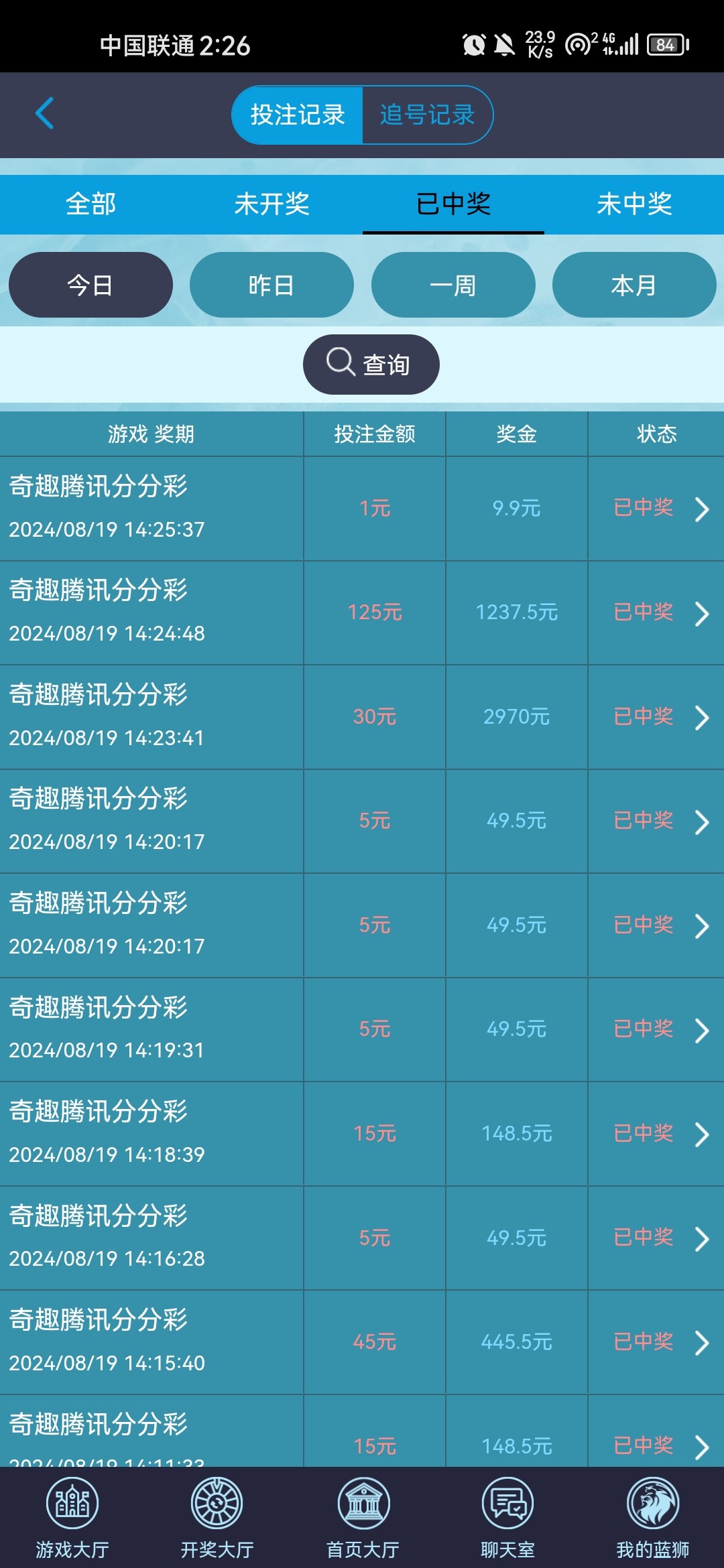Filter records by 本月
Screen dimensions: 724x1568
click(x=634, y=285)
